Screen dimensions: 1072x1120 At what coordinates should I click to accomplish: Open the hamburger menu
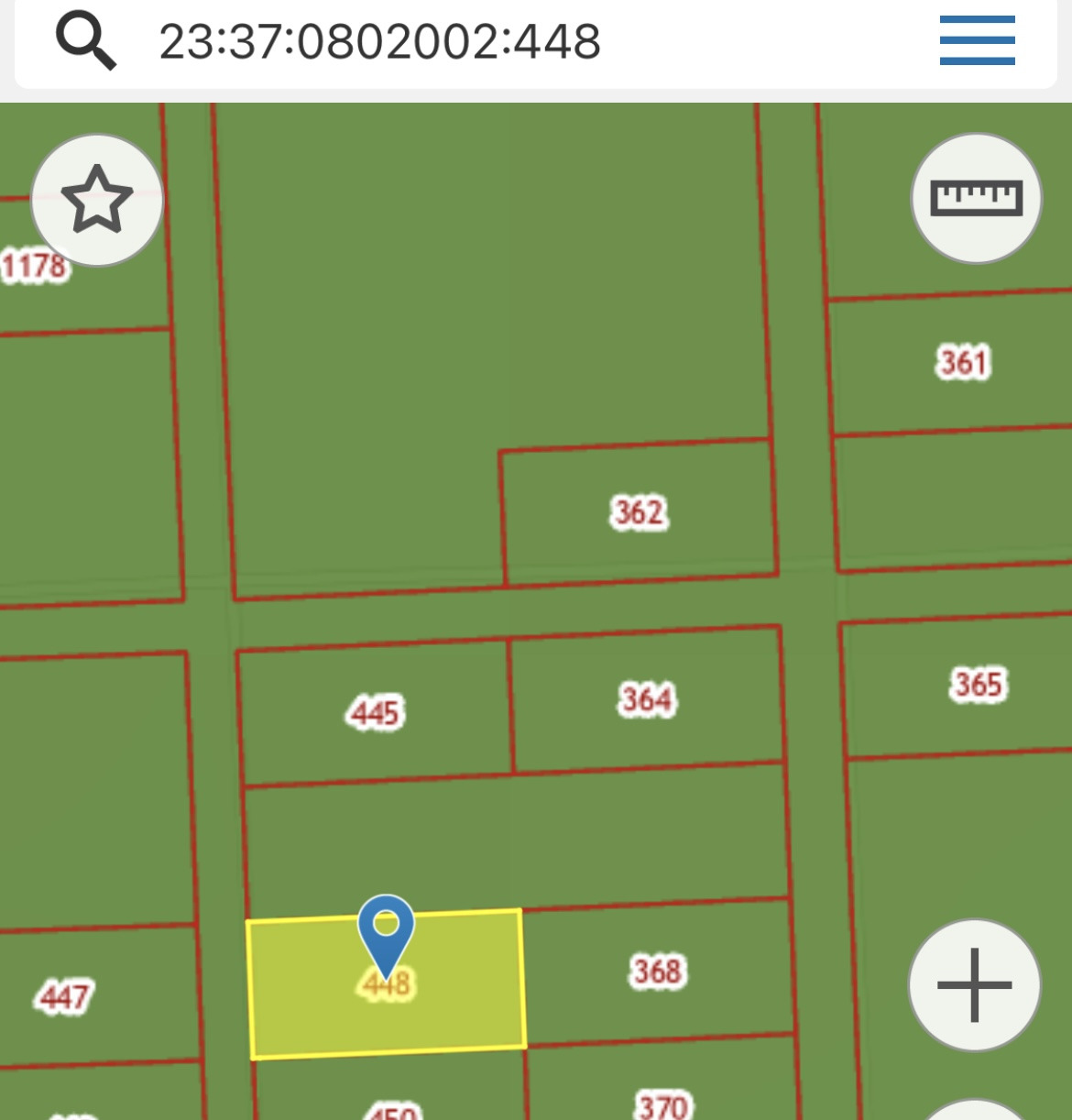coord(977,40)
